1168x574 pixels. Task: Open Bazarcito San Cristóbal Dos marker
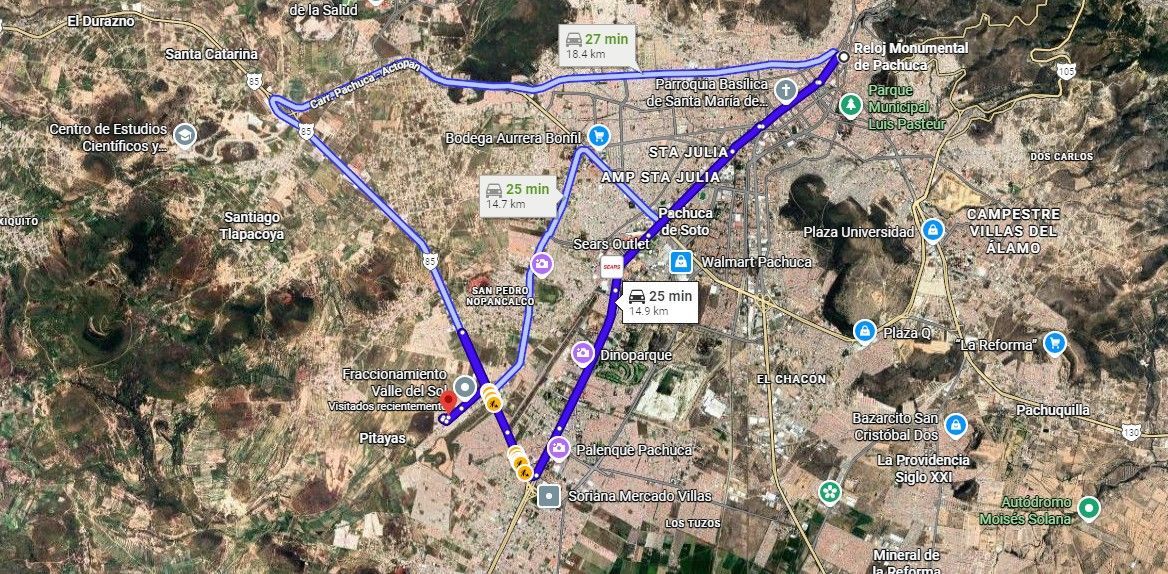[955, 425]
